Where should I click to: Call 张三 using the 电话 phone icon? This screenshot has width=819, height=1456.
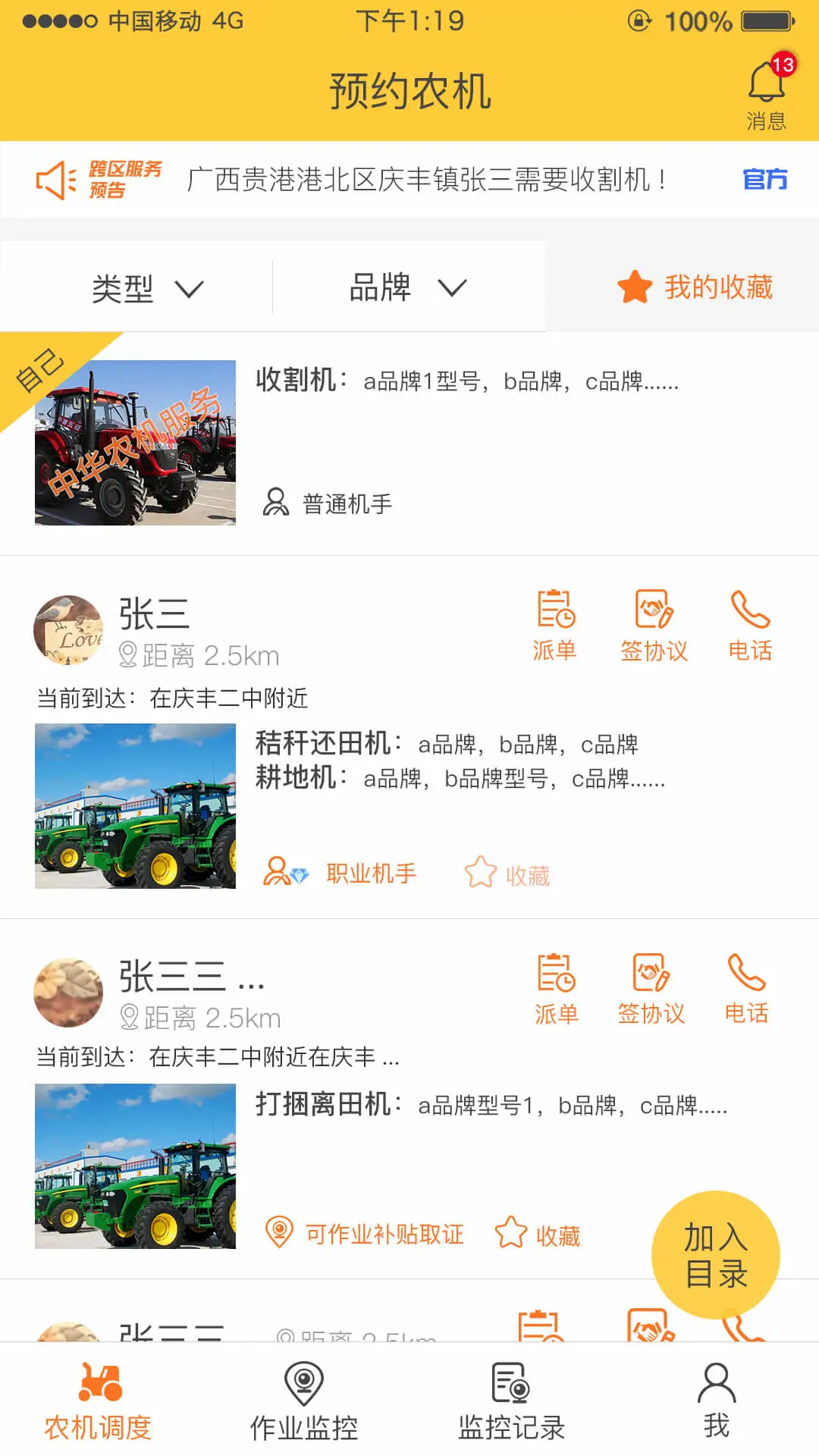(x=748, y=623)
